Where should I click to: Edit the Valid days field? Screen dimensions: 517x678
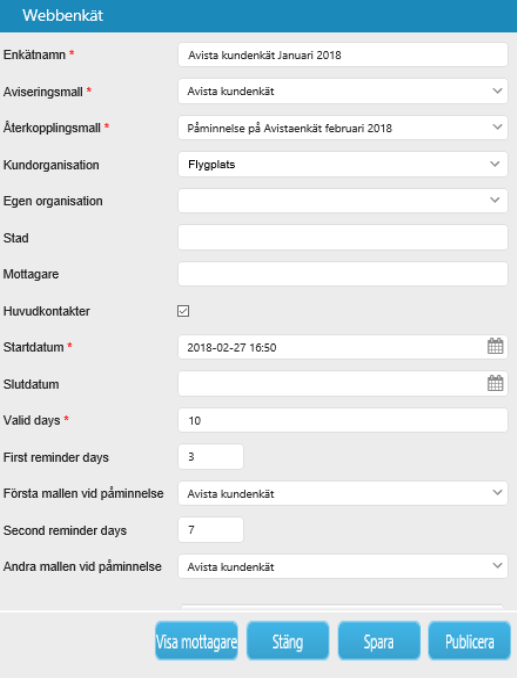tap(343, 420)
